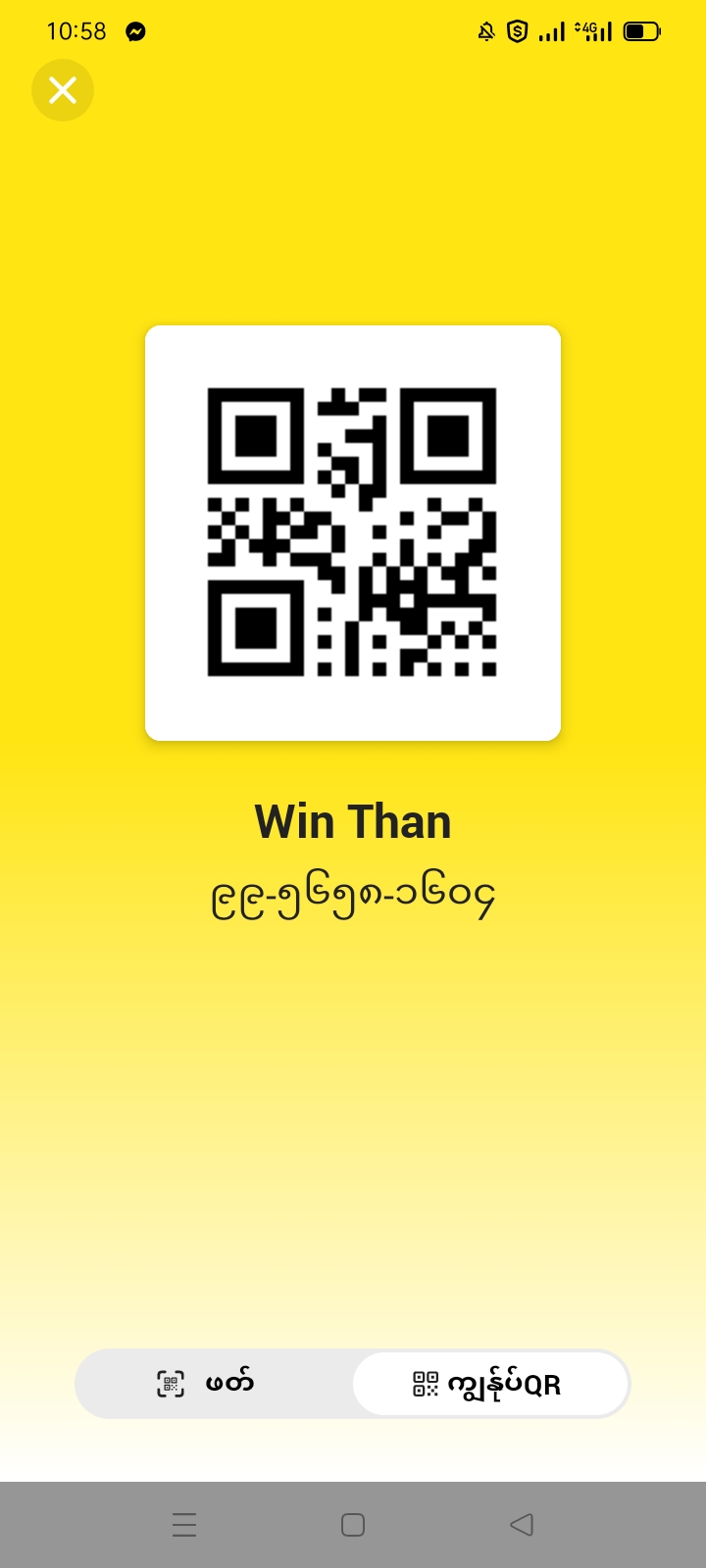Image resolution: width=706 pixels, height=1568 pixels.
Task: Open recent apps from navigation bar
Action: (x=184, y=1525)
